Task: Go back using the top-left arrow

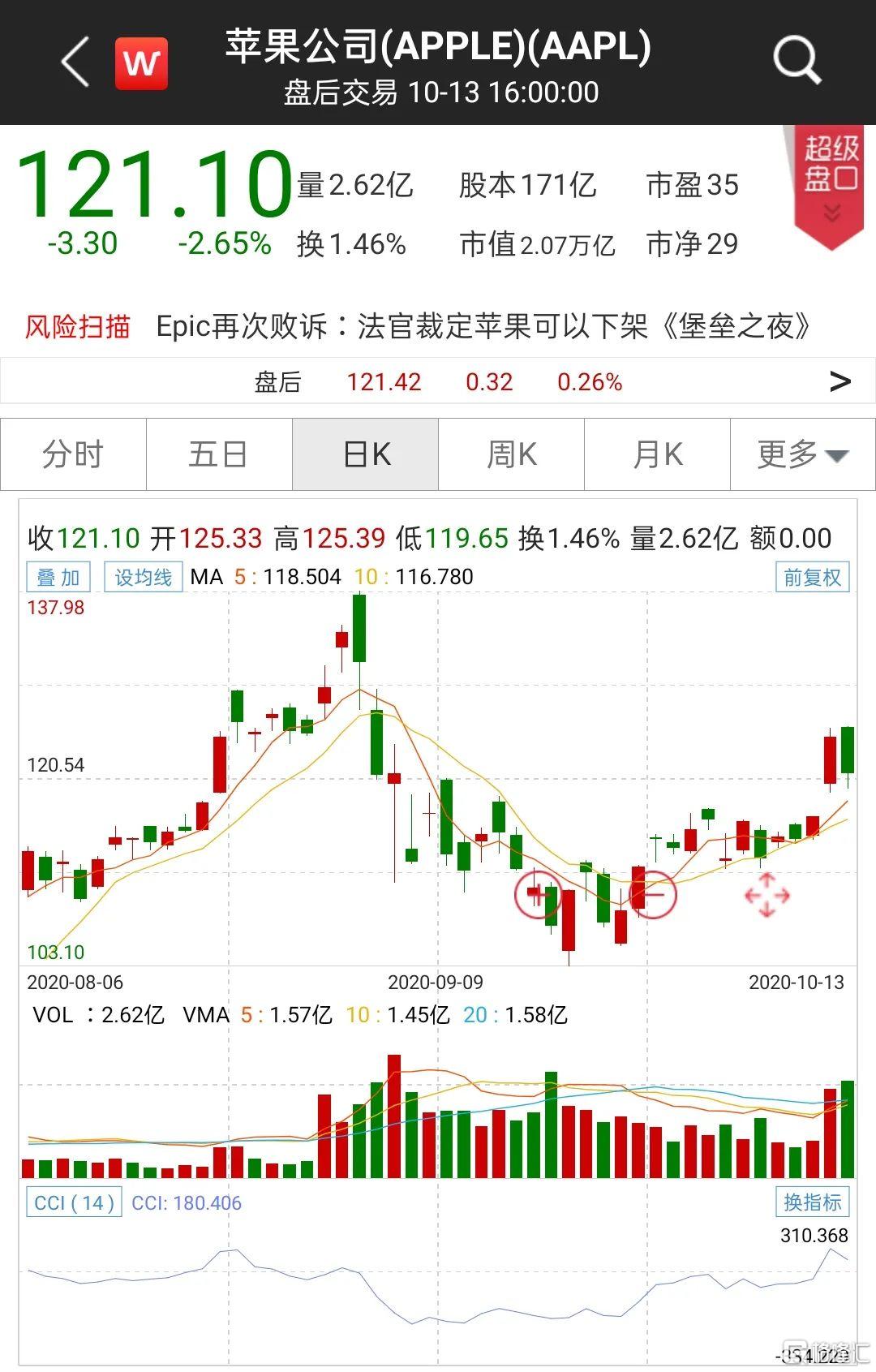Action: tap(75, 62)
